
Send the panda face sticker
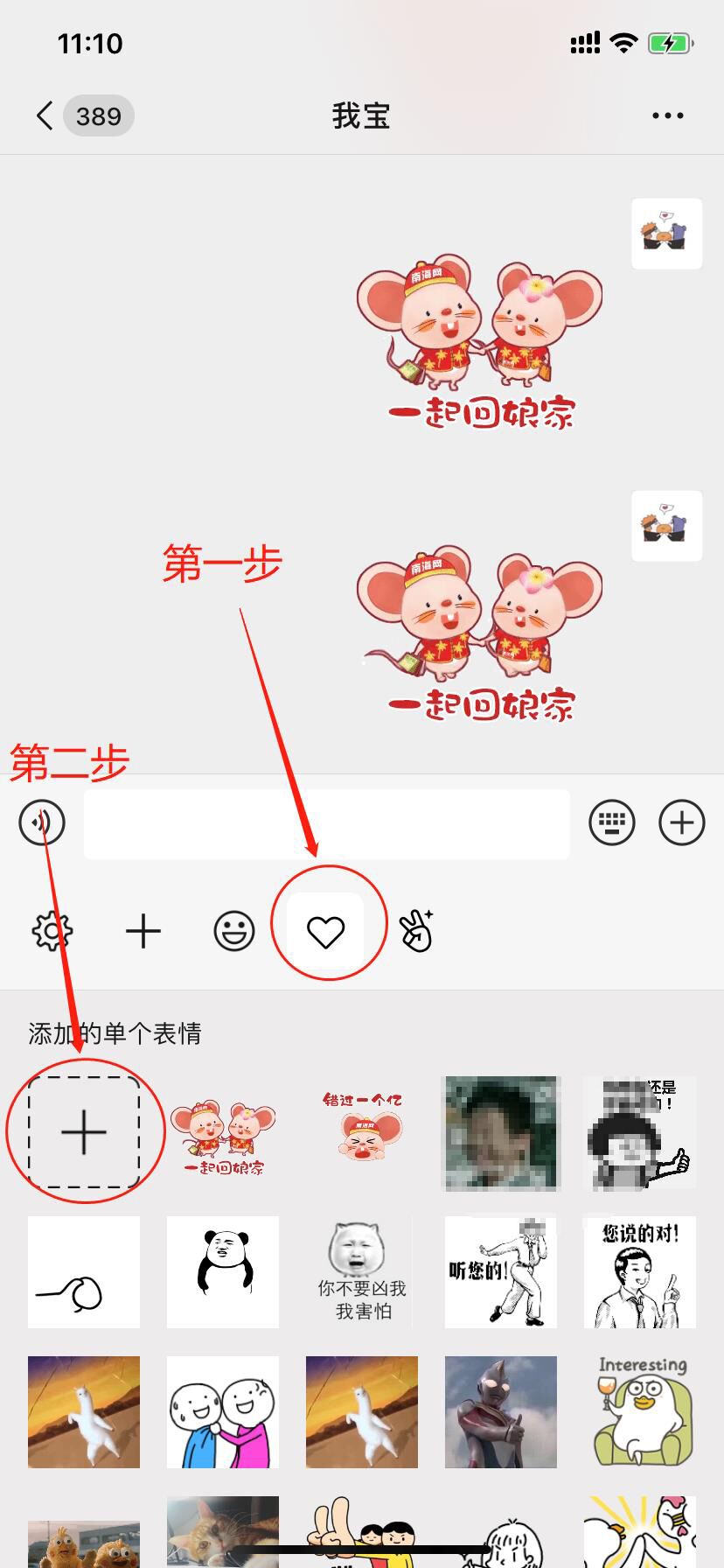[223, 1271]
